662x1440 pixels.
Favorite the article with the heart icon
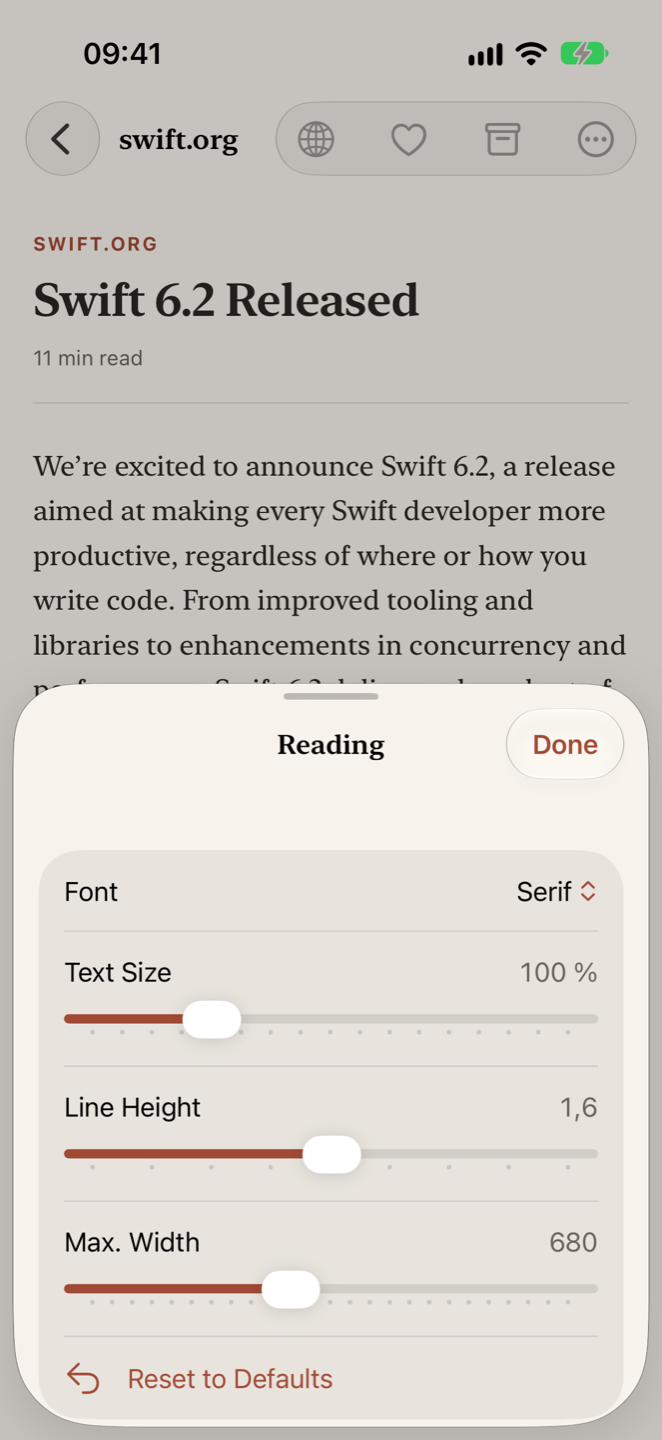[x=409, y=139]
